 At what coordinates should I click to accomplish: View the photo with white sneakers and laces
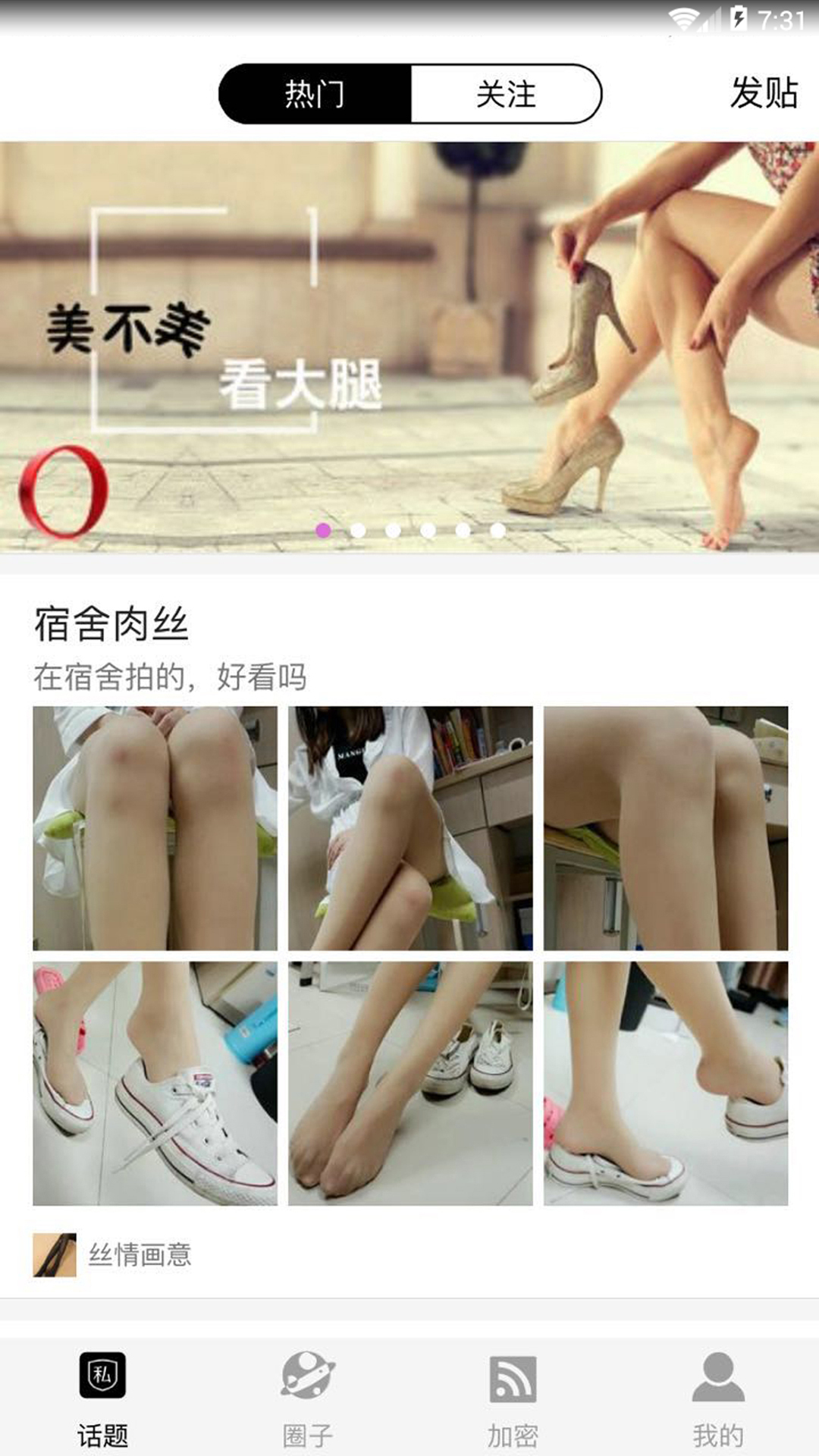tap(155, 1084)
